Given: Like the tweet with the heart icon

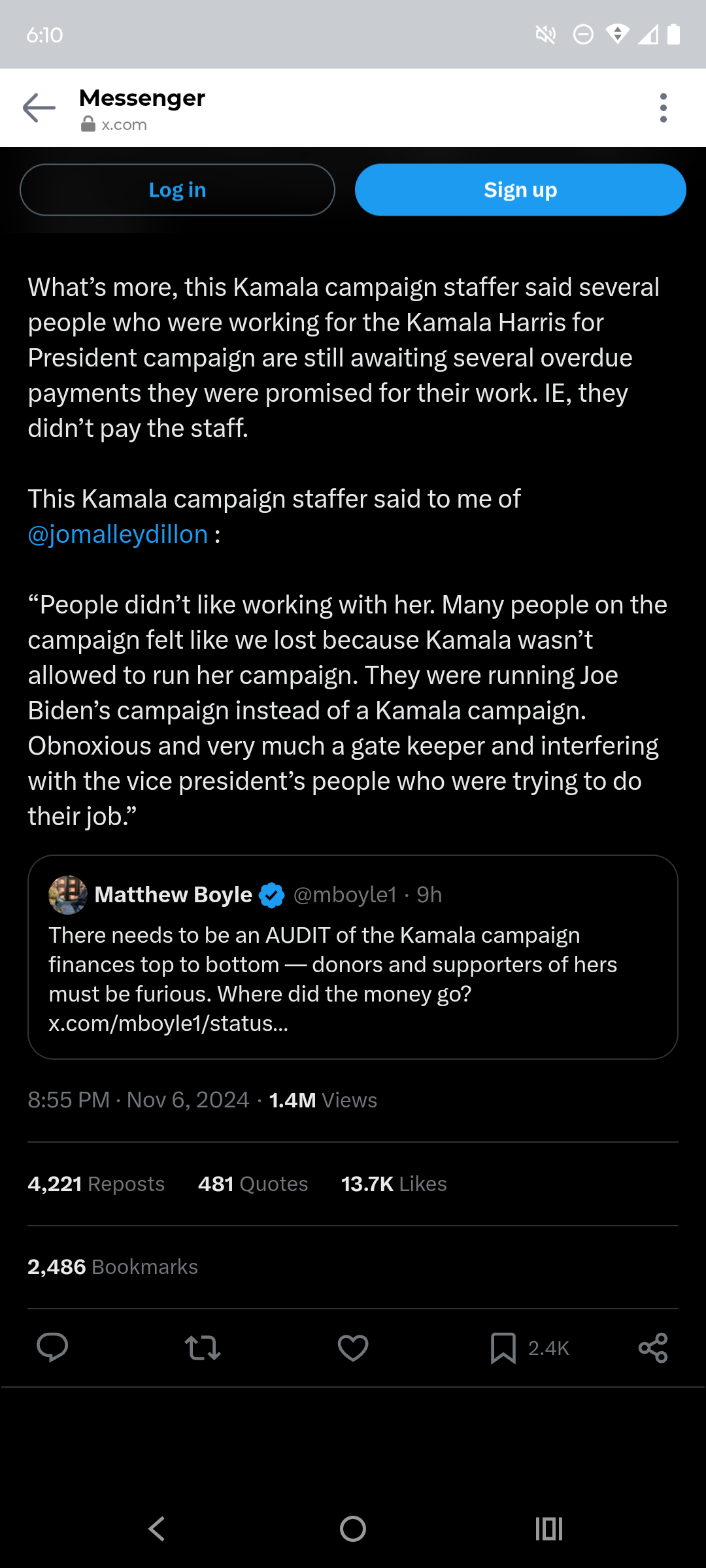Looking at the screenshot, I should point(353,1347).
